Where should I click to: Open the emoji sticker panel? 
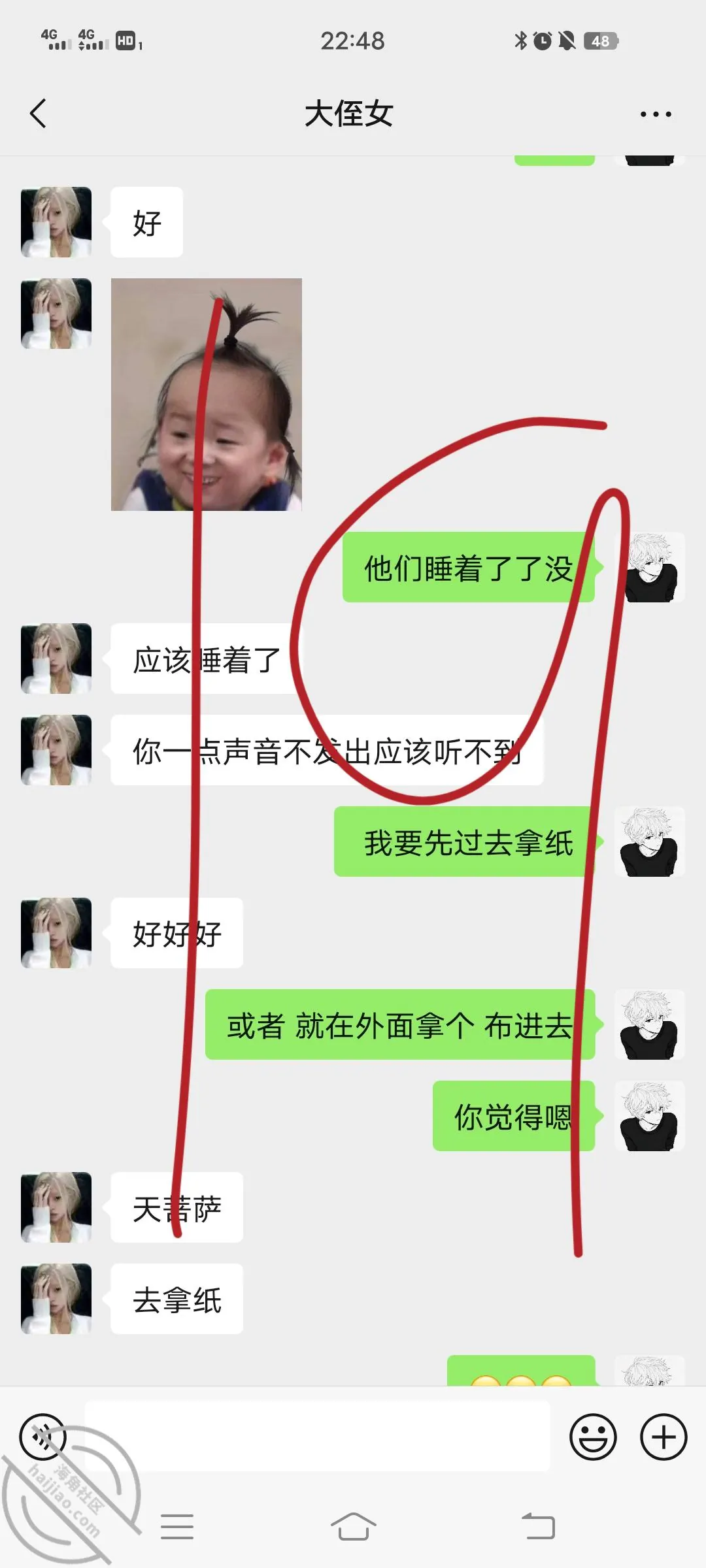593,1437
